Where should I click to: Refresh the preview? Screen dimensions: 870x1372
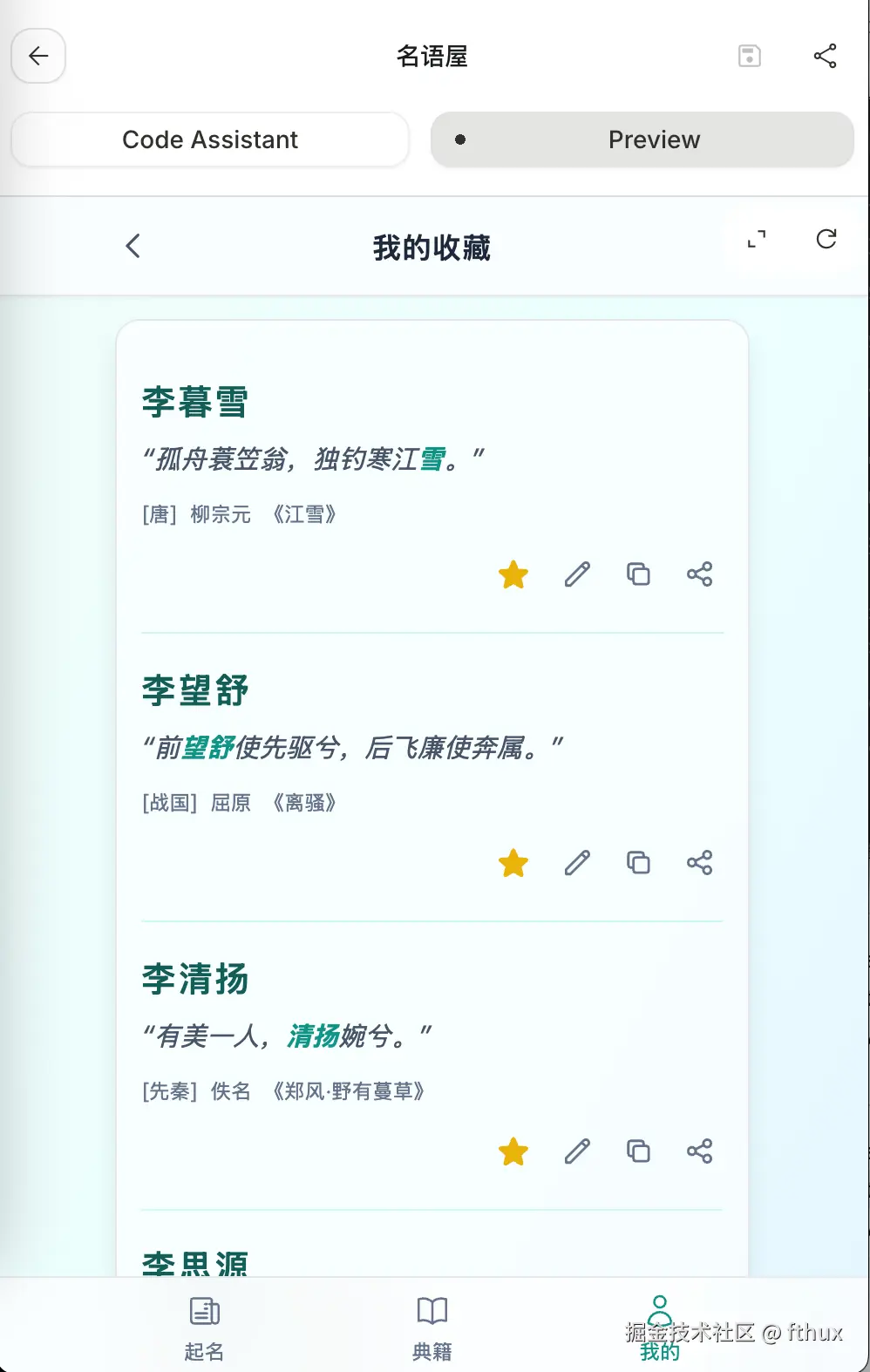pos(826,240)
